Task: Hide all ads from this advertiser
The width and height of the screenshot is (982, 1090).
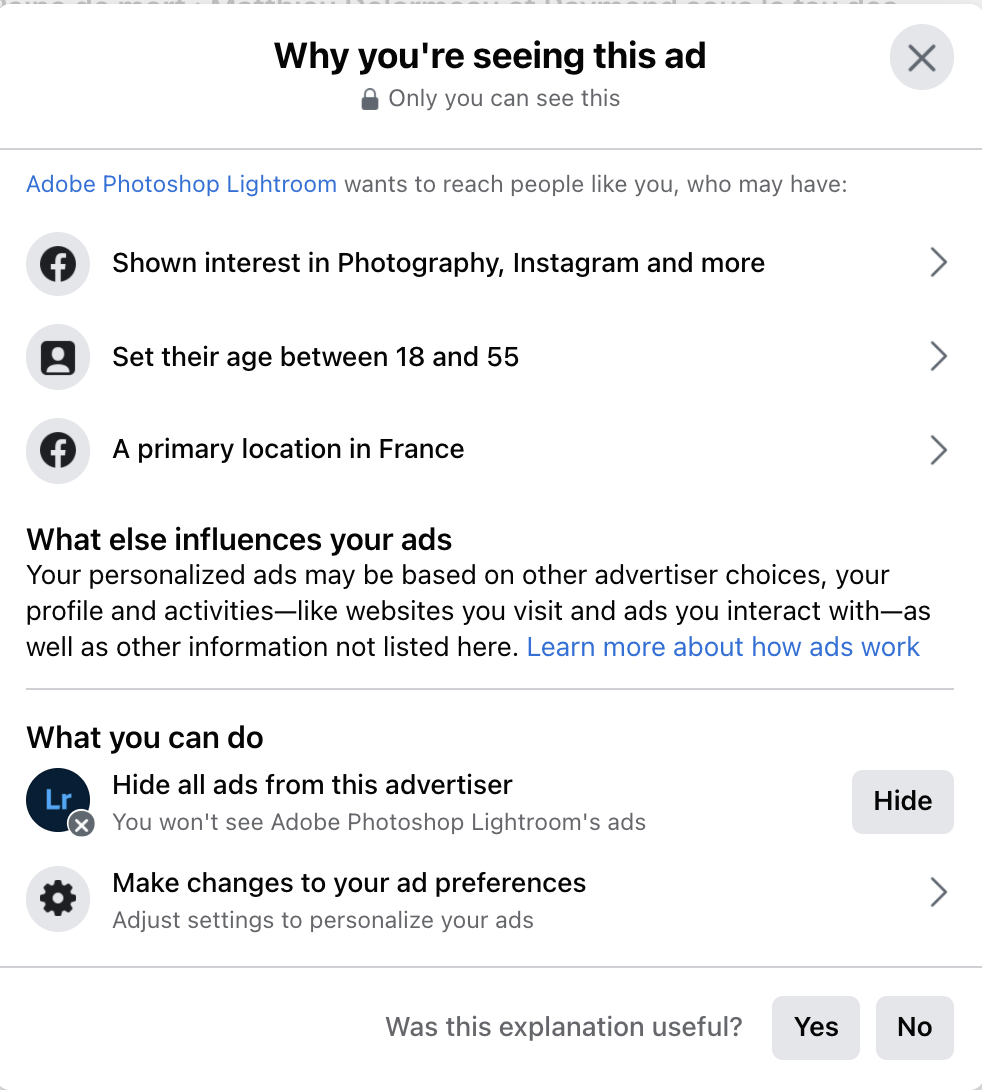Action: 902,801
